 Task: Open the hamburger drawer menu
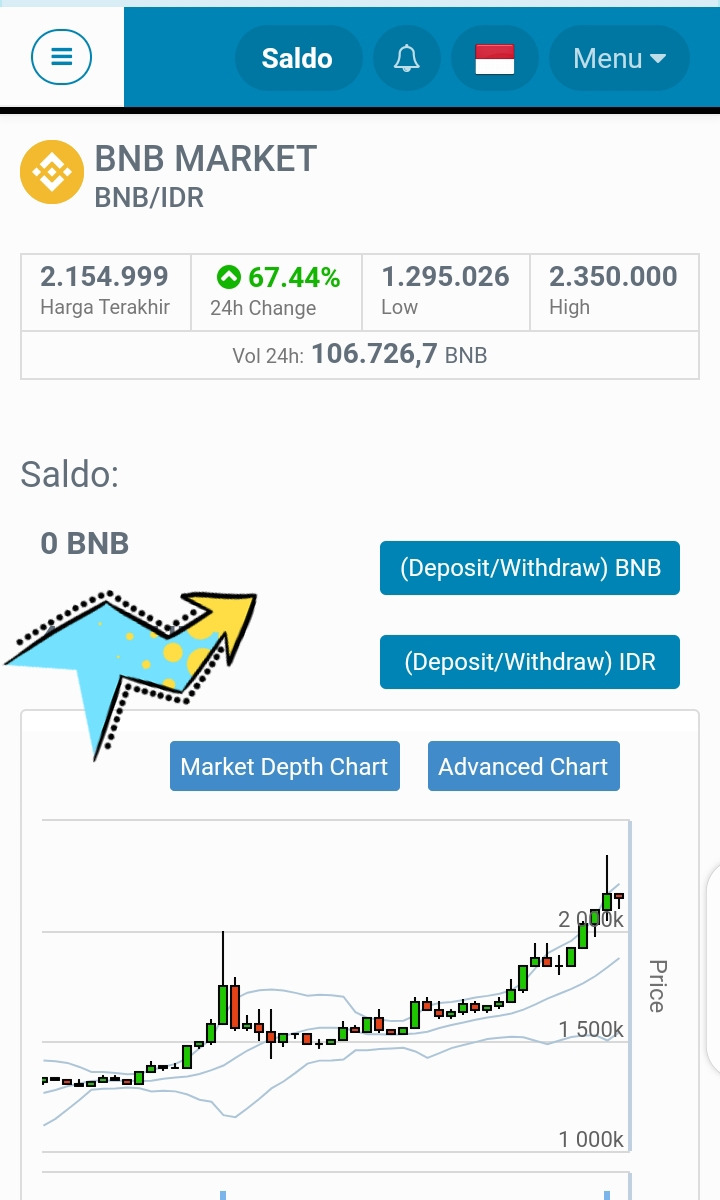pyautogui.click(x=62, y=57)
